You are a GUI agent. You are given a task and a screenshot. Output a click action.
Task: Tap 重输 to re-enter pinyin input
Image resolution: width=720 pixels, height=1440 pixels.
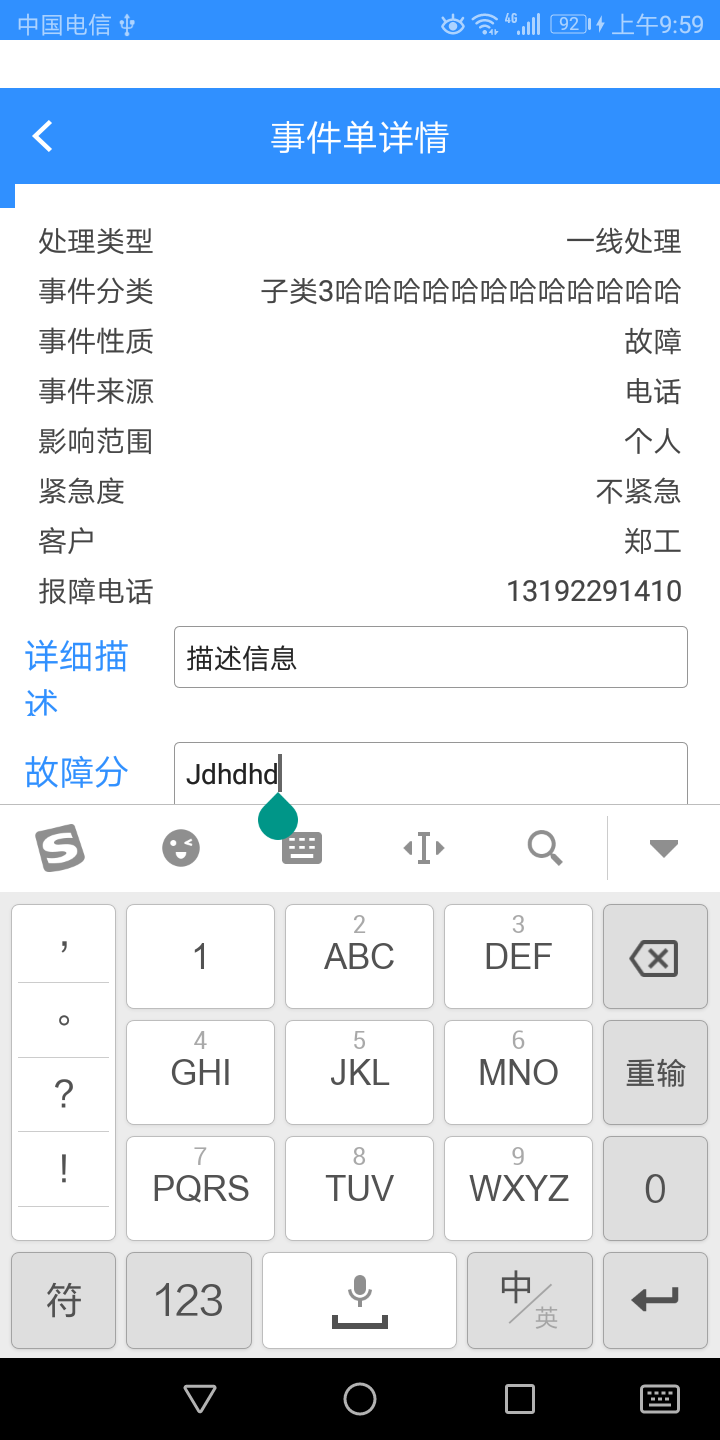tap(655, 1072)
